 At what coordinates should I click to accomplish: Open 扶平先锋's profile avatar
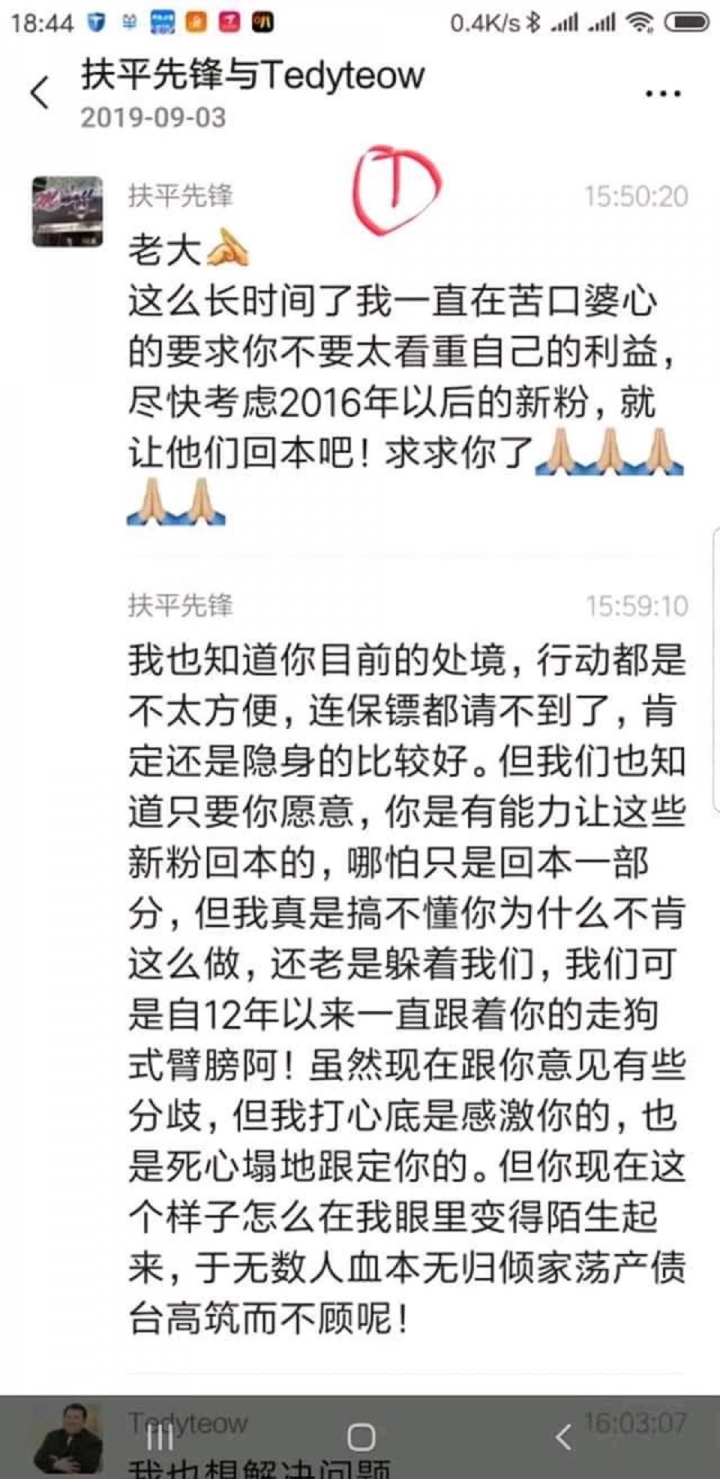[x=67, y=212]
